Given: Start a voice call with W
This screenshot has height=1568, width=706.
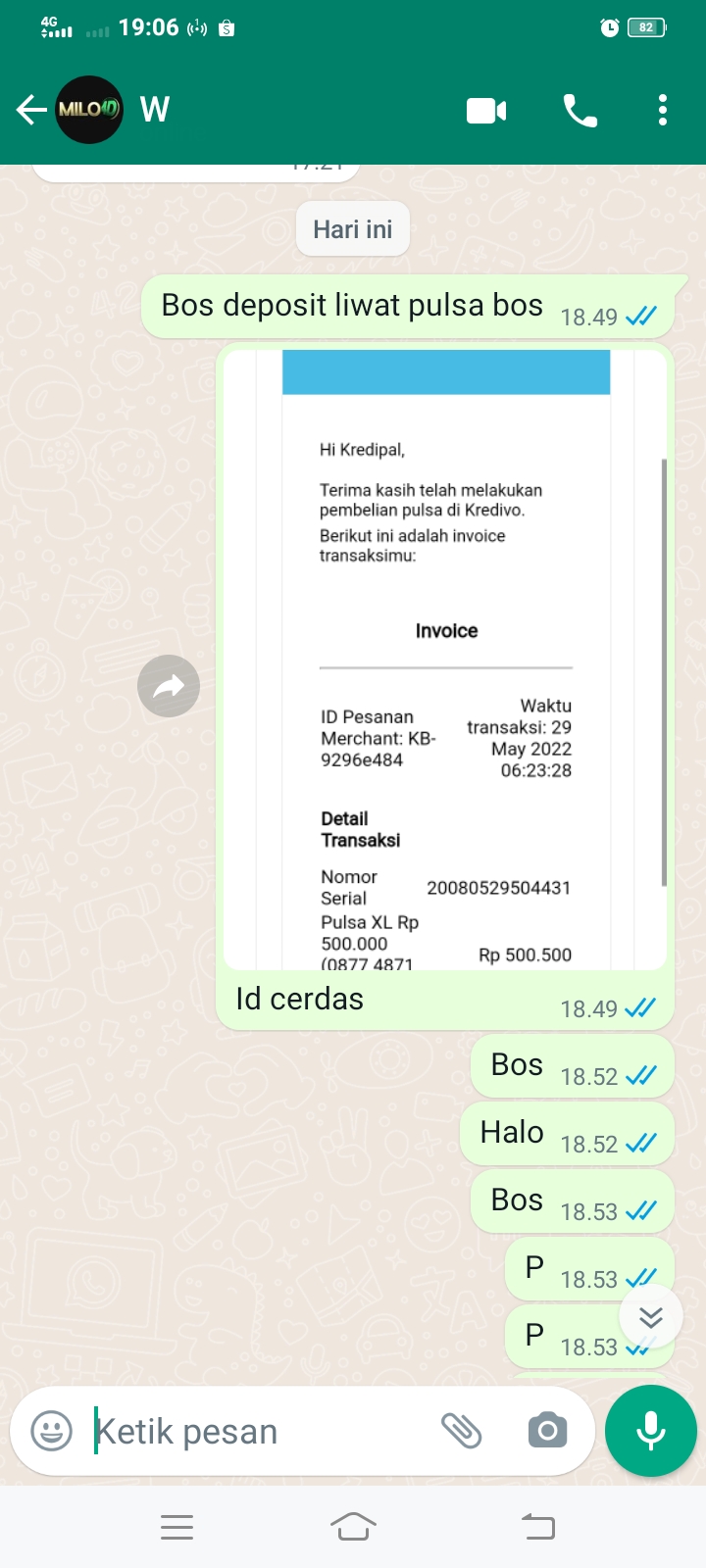Looking at the screenshot, I should [580, 111].
